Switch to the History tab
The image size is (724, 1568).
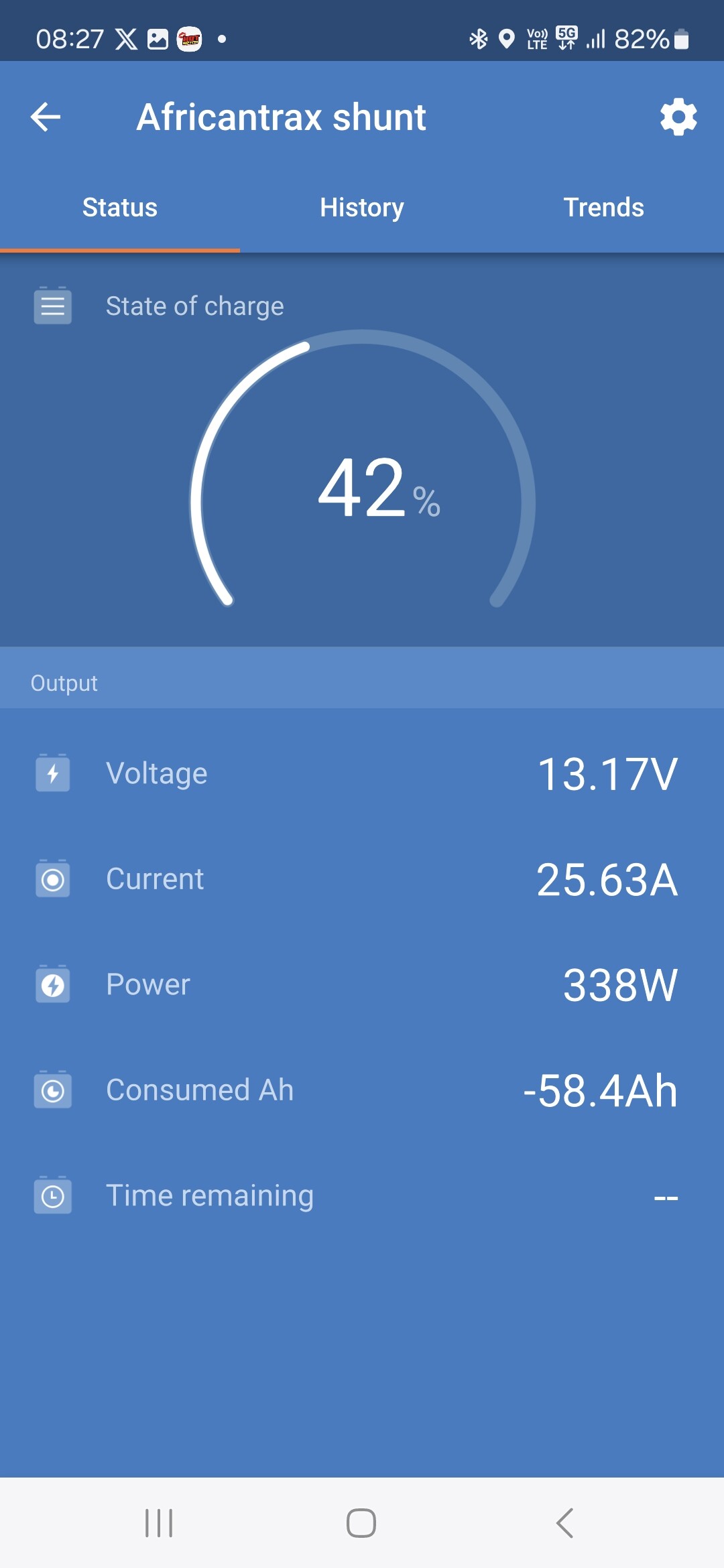362,208
